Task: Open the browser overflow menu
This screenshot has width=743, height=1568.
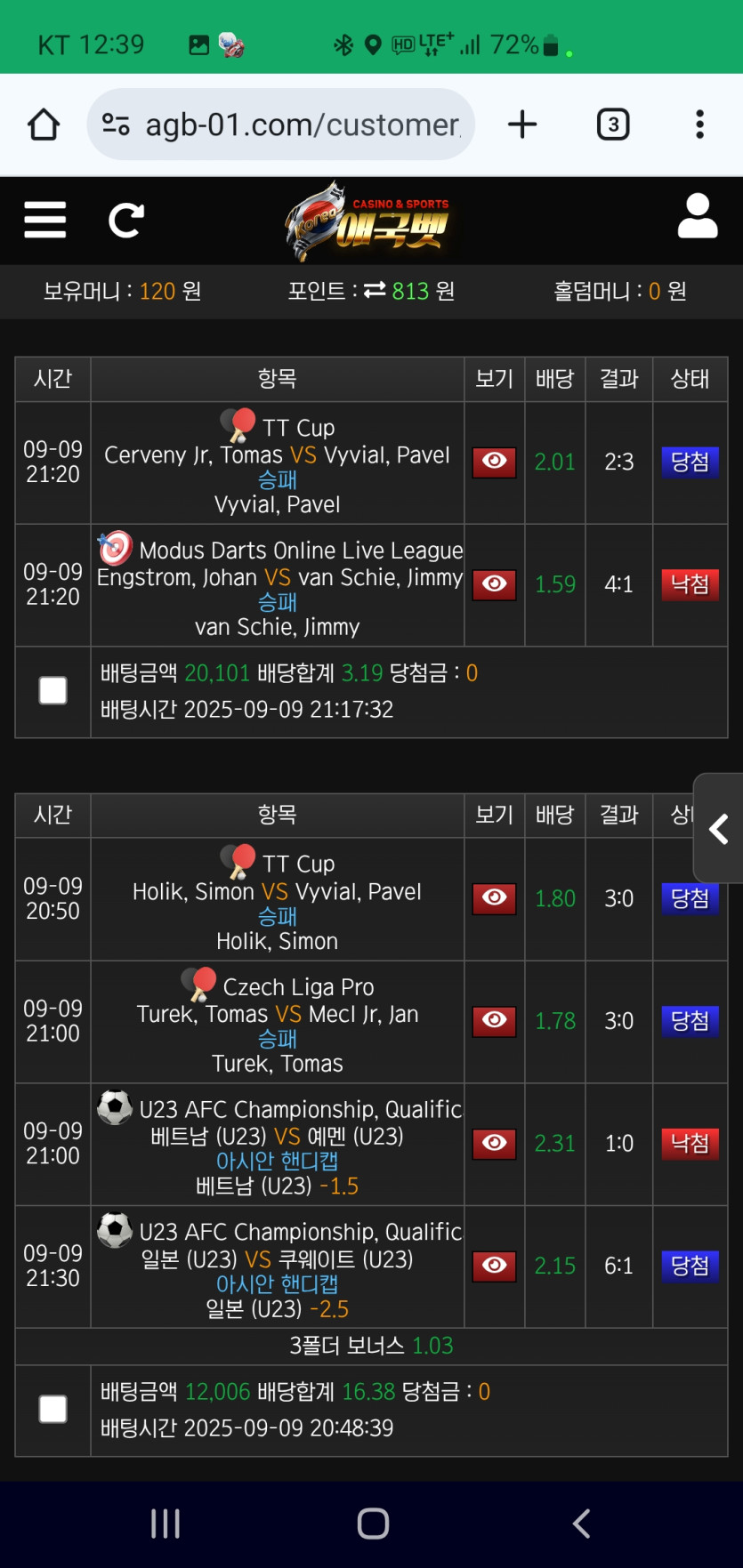Action: pos(699,125)
